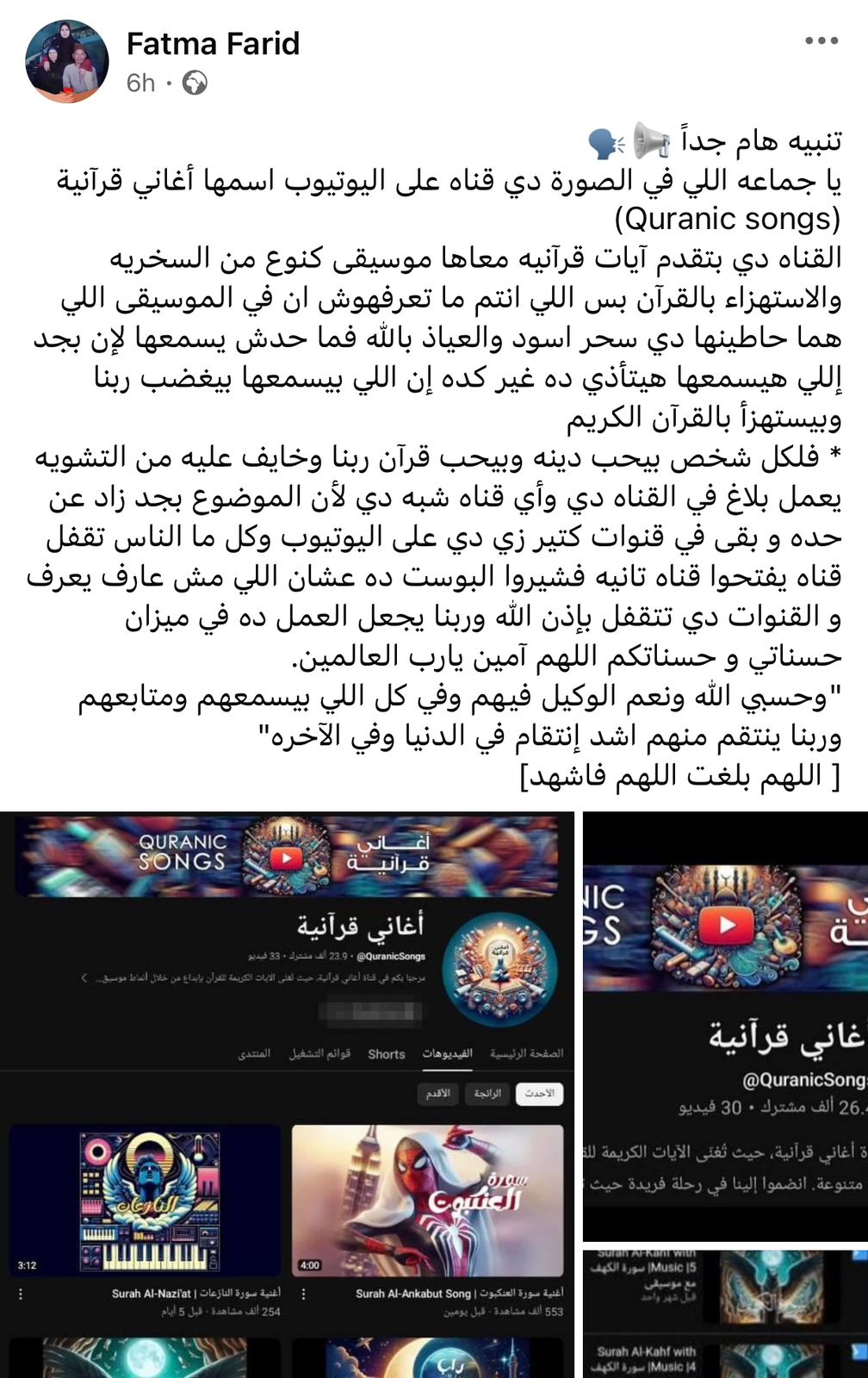
Task: Open the post's three-dot options menu
Action: [821, 40]
